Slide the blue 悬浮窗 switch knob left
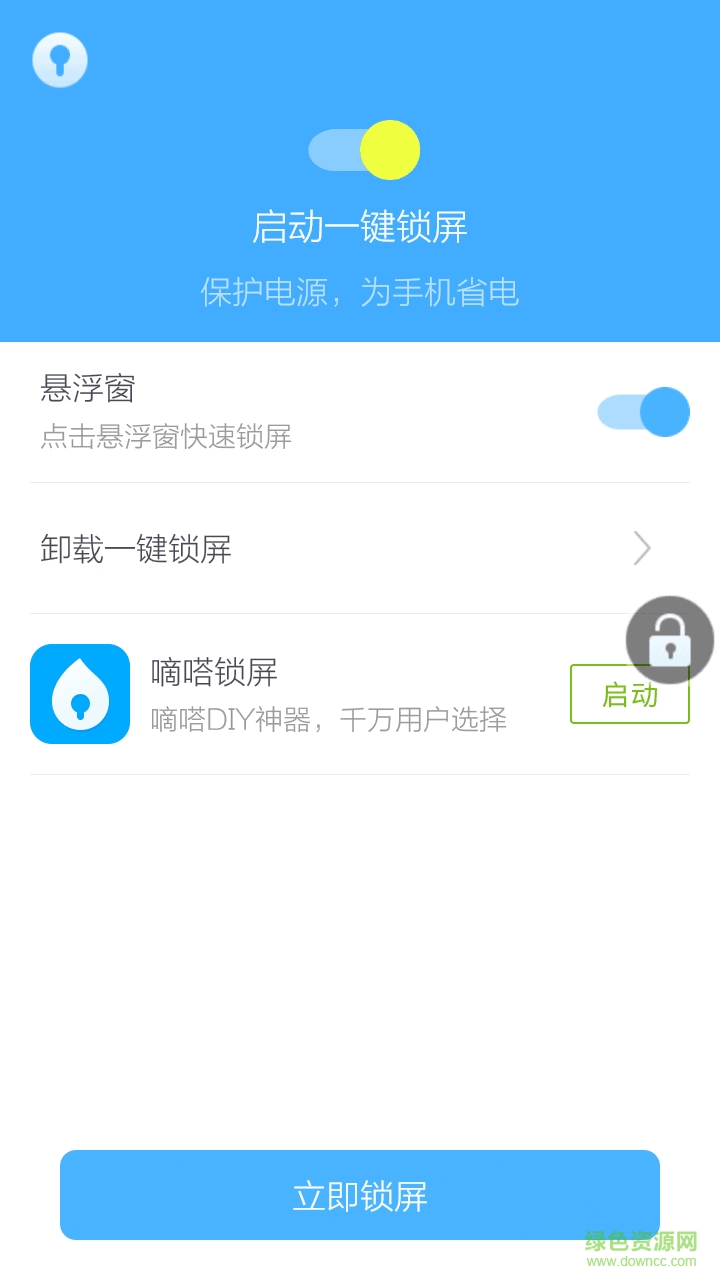720x1280 pixels. (665, 411)
